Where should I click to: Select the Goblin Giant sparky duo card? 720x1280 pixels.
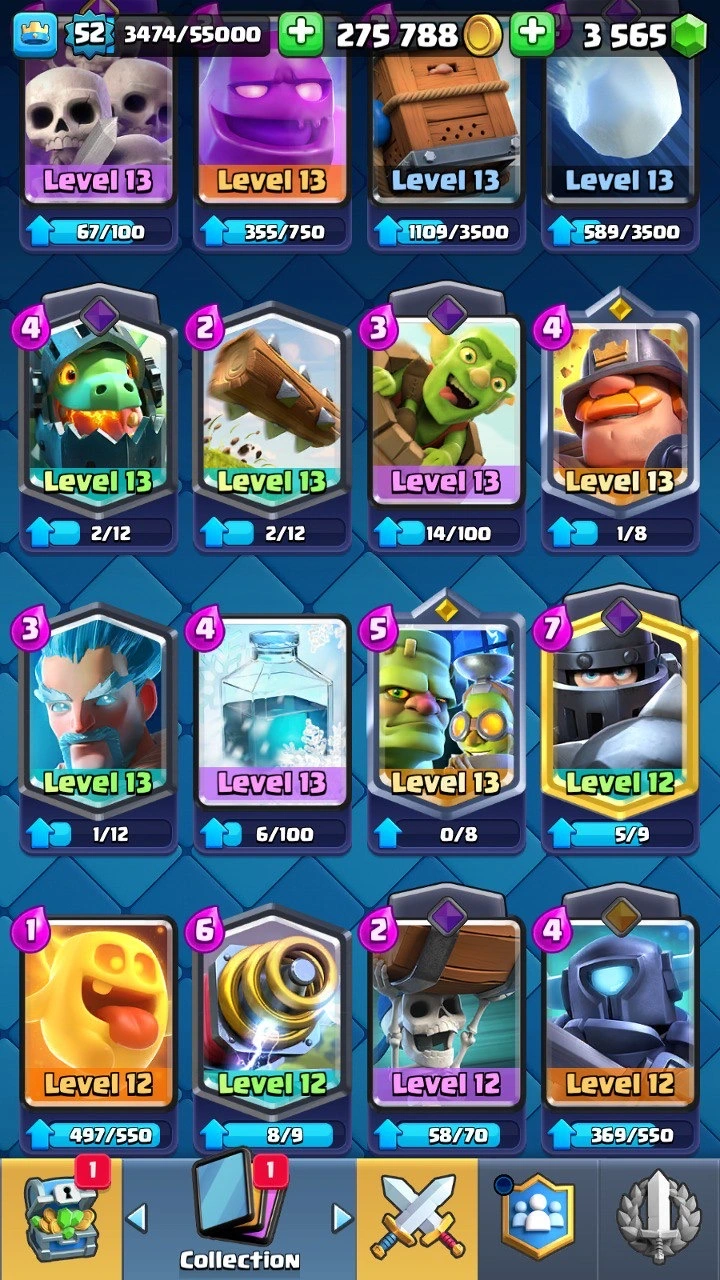[446, 712]
